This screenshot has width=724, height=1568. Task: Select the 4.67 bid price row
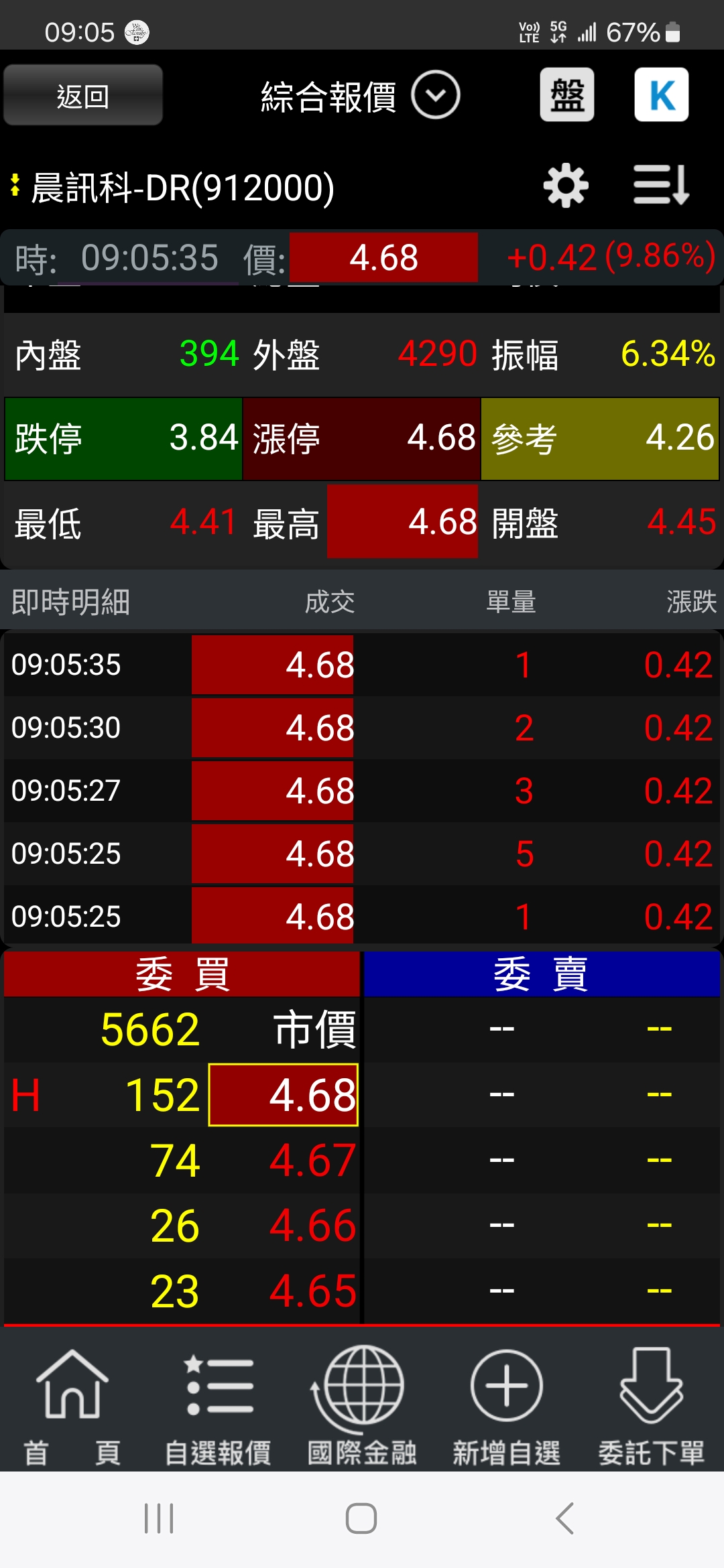(182, 1160)
